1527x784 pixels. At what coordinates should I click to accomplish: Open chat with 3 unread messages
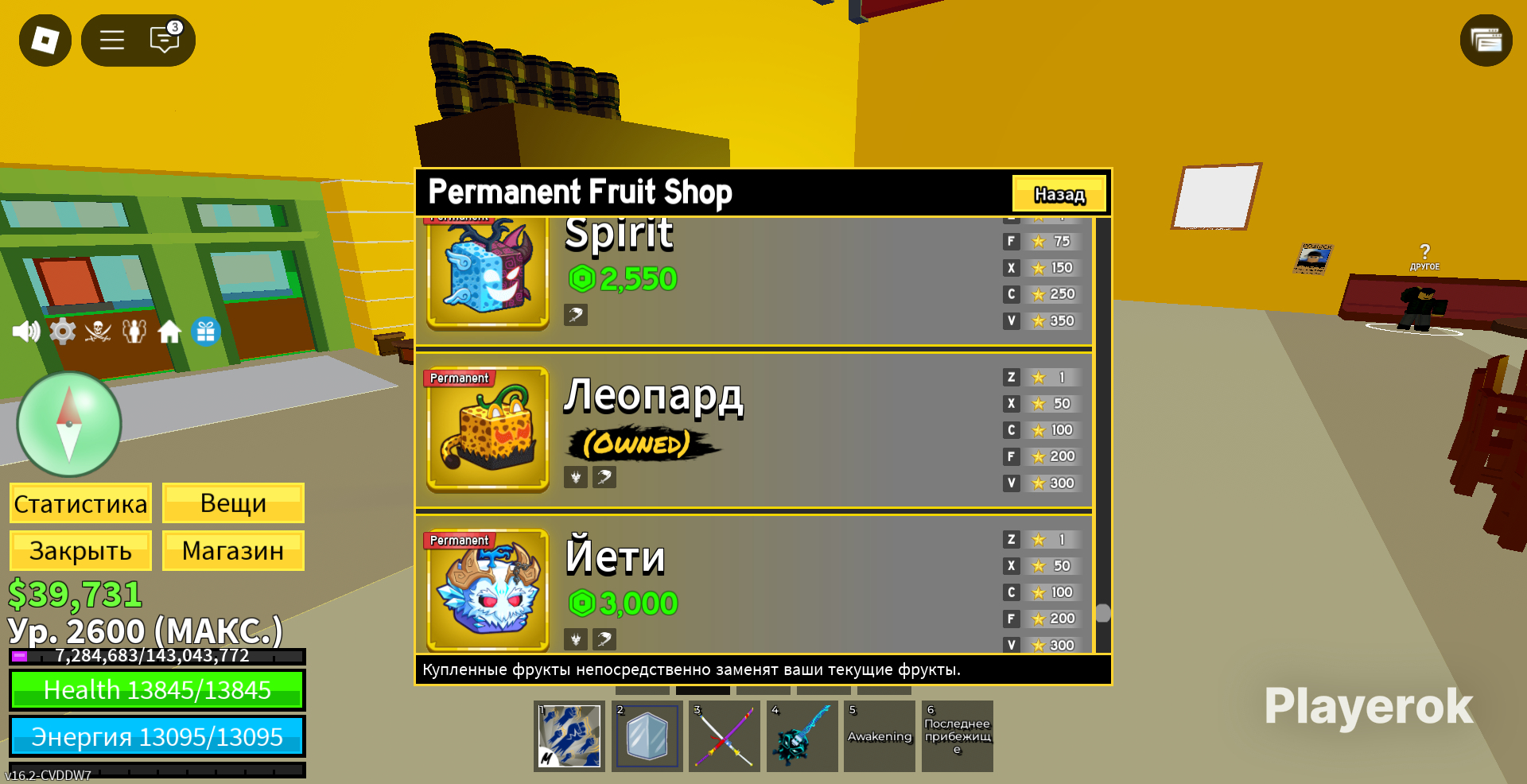(x=165, y=39)
